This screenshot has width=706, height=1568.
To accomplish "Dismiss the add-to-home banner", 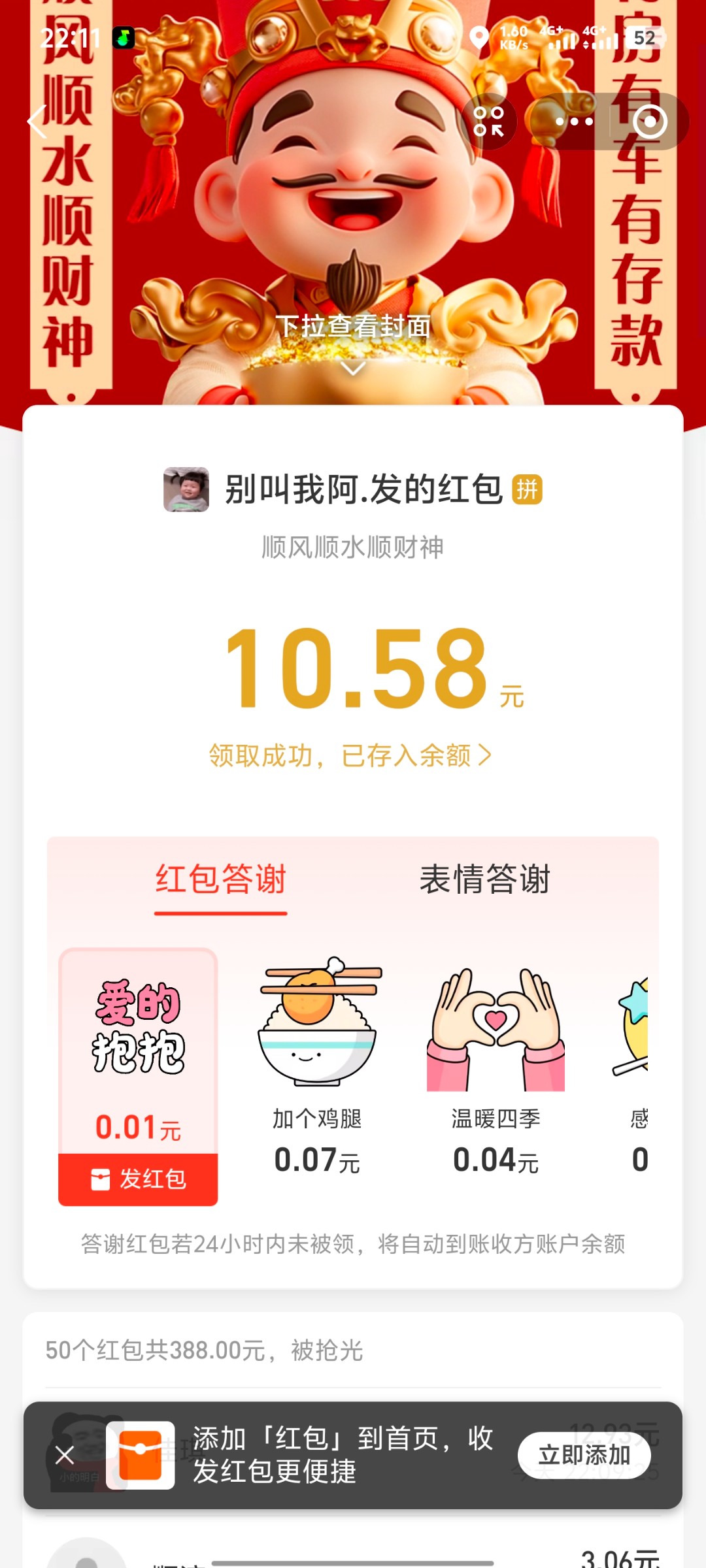I will click(65, 1455).
